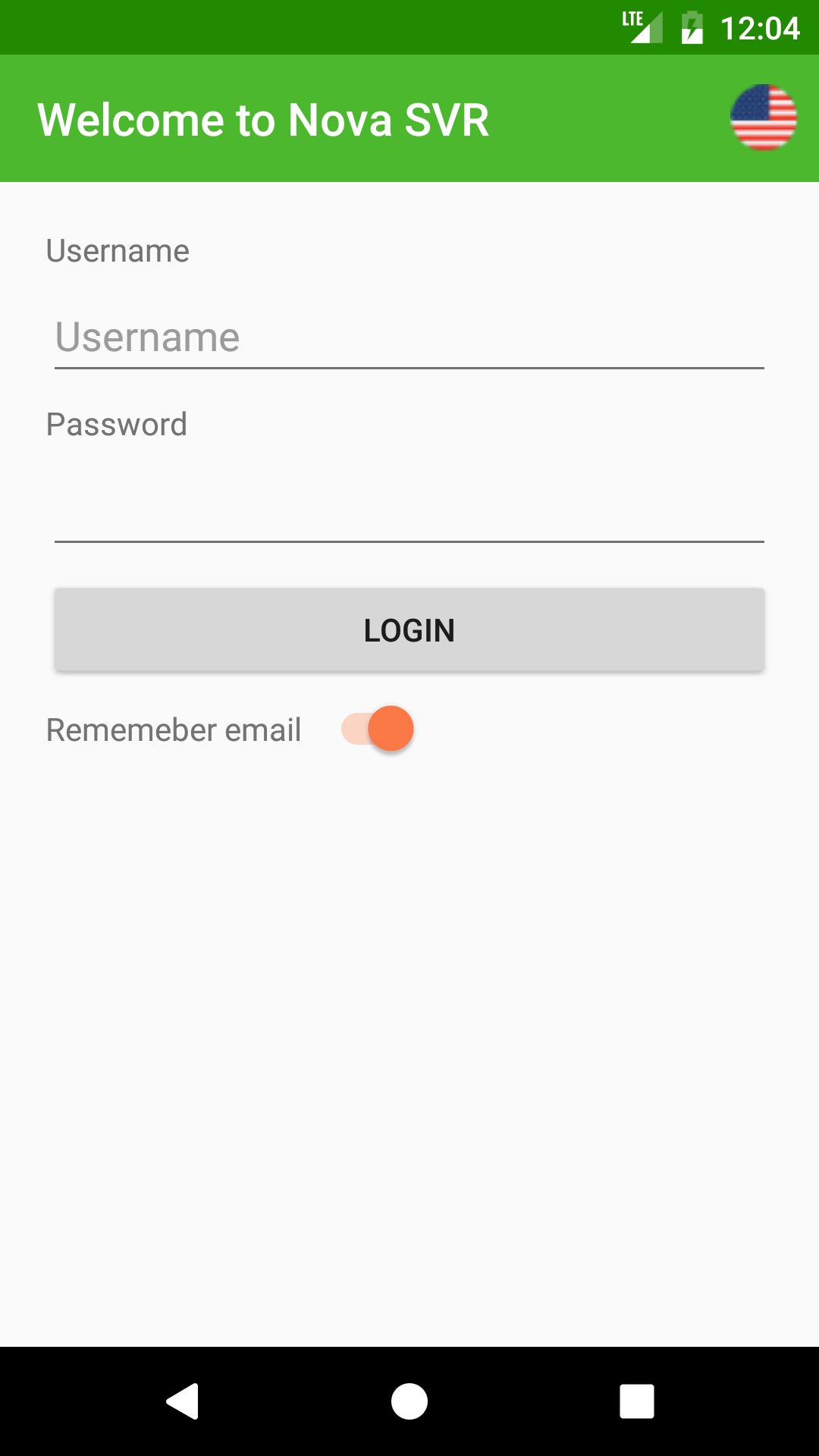Select the American flag in the header
The width and height of the screenshot is (819, 1456).
764,118
